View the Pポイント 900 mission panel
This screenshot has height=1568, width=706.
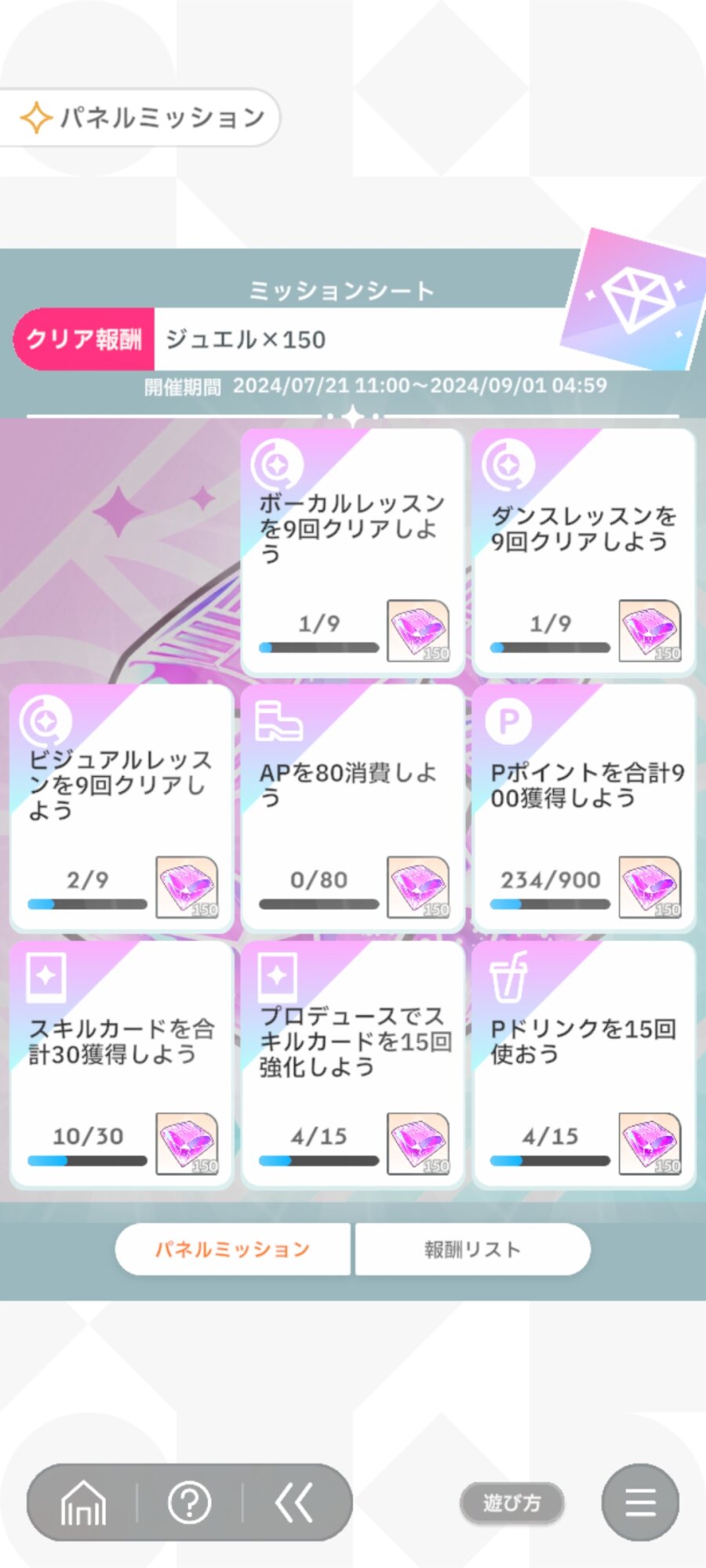click(584, 808)
